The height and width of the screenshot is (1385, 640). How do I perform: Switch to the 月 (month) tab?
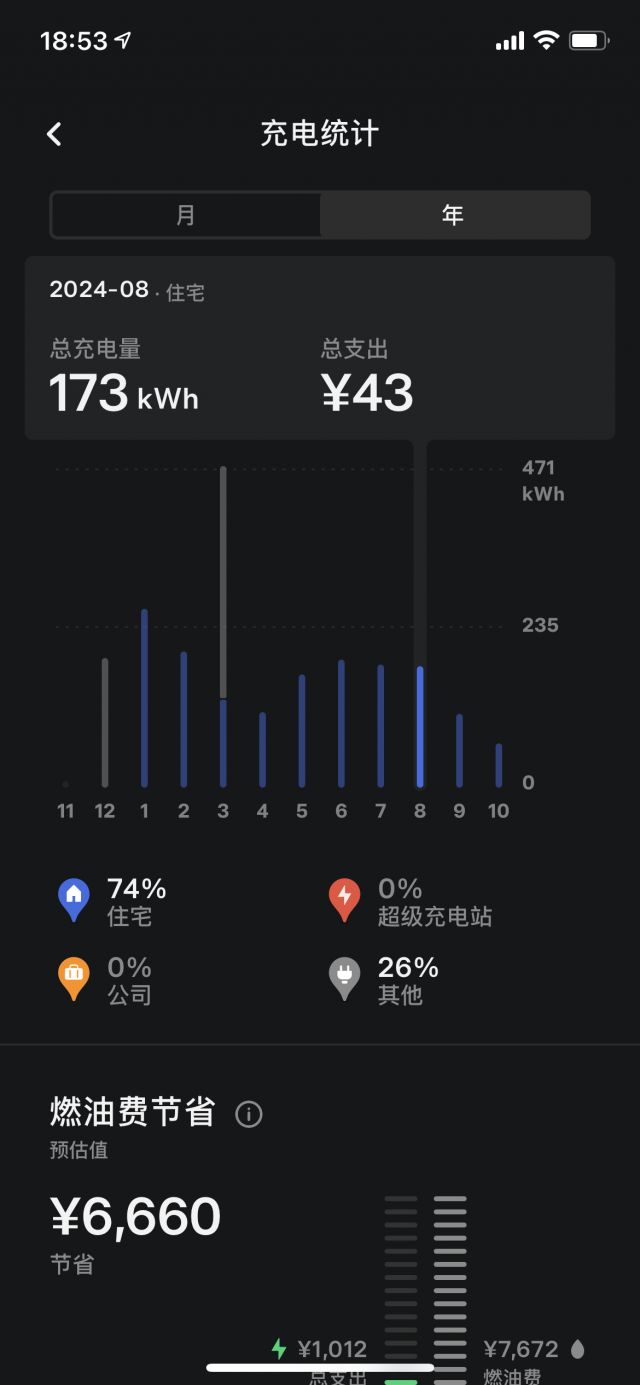tap(186, 215)
